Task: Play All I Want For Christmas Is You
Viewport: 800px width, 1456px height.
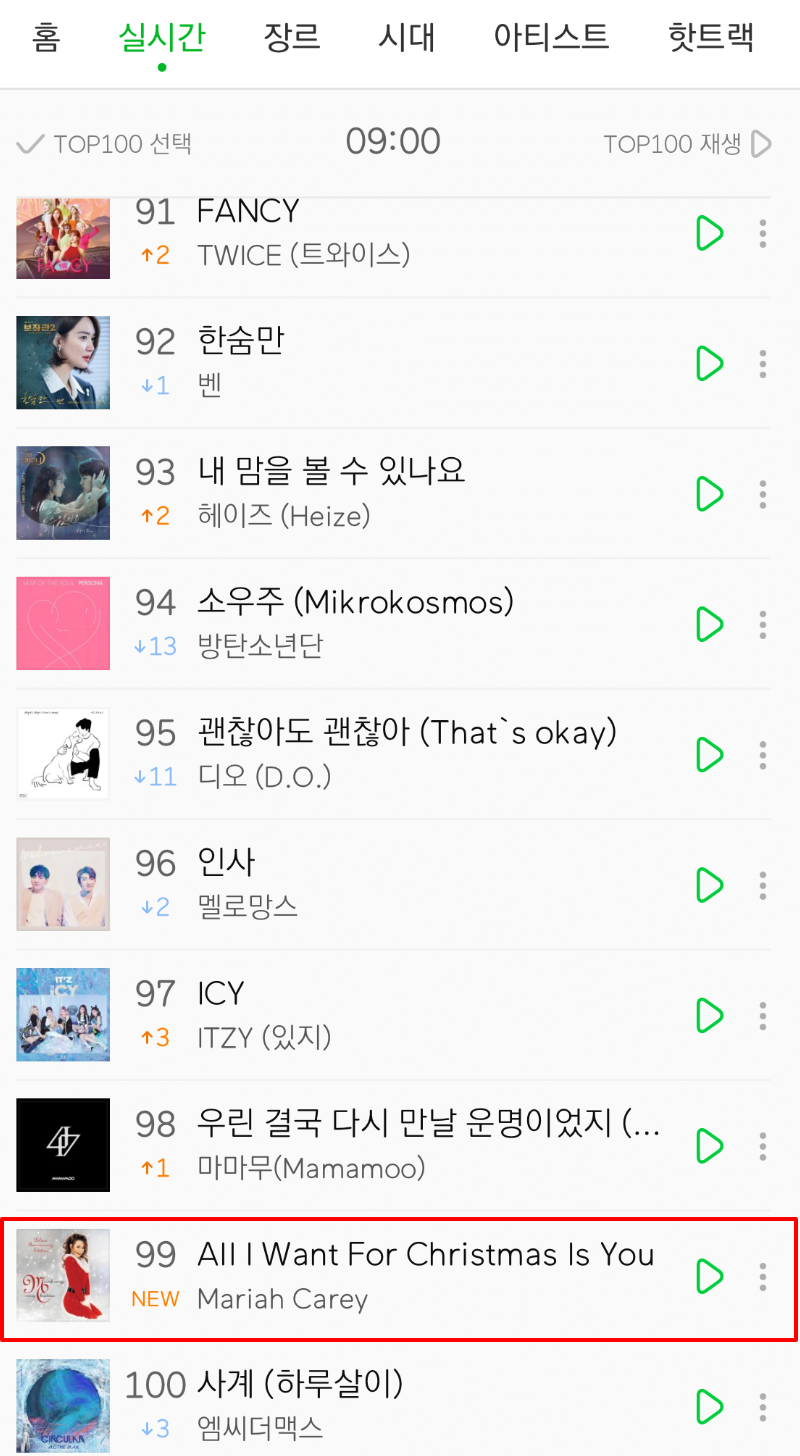Action: 709,1275
